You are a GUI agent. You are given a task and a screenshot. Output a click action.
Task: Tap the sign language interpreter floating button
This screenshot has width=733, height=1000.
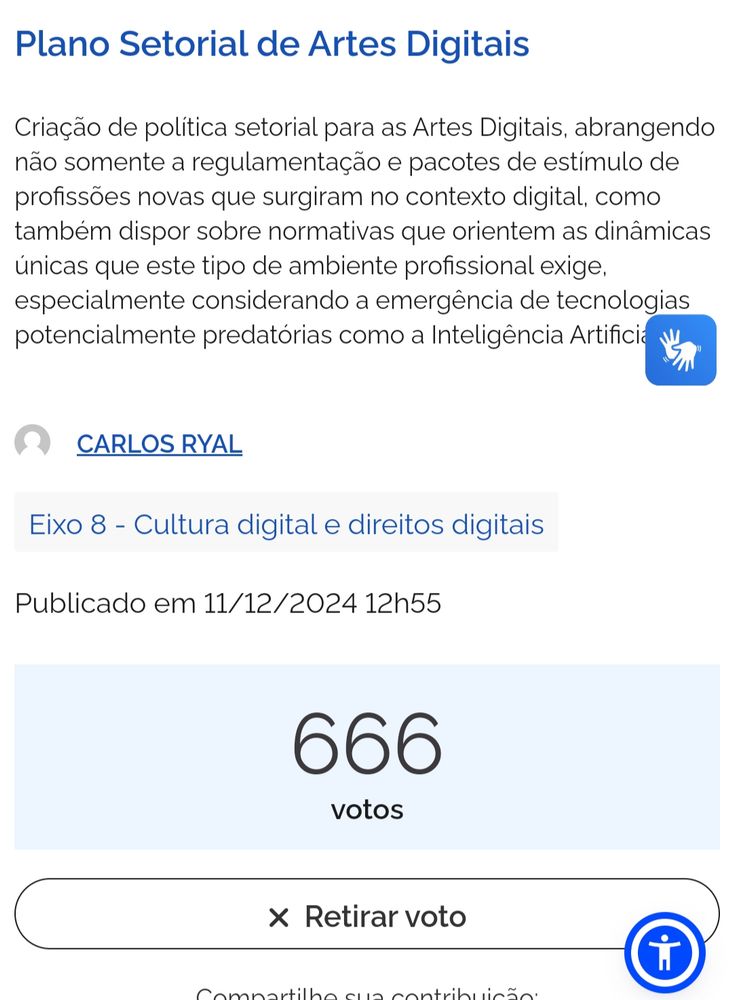tap(681, 350)
